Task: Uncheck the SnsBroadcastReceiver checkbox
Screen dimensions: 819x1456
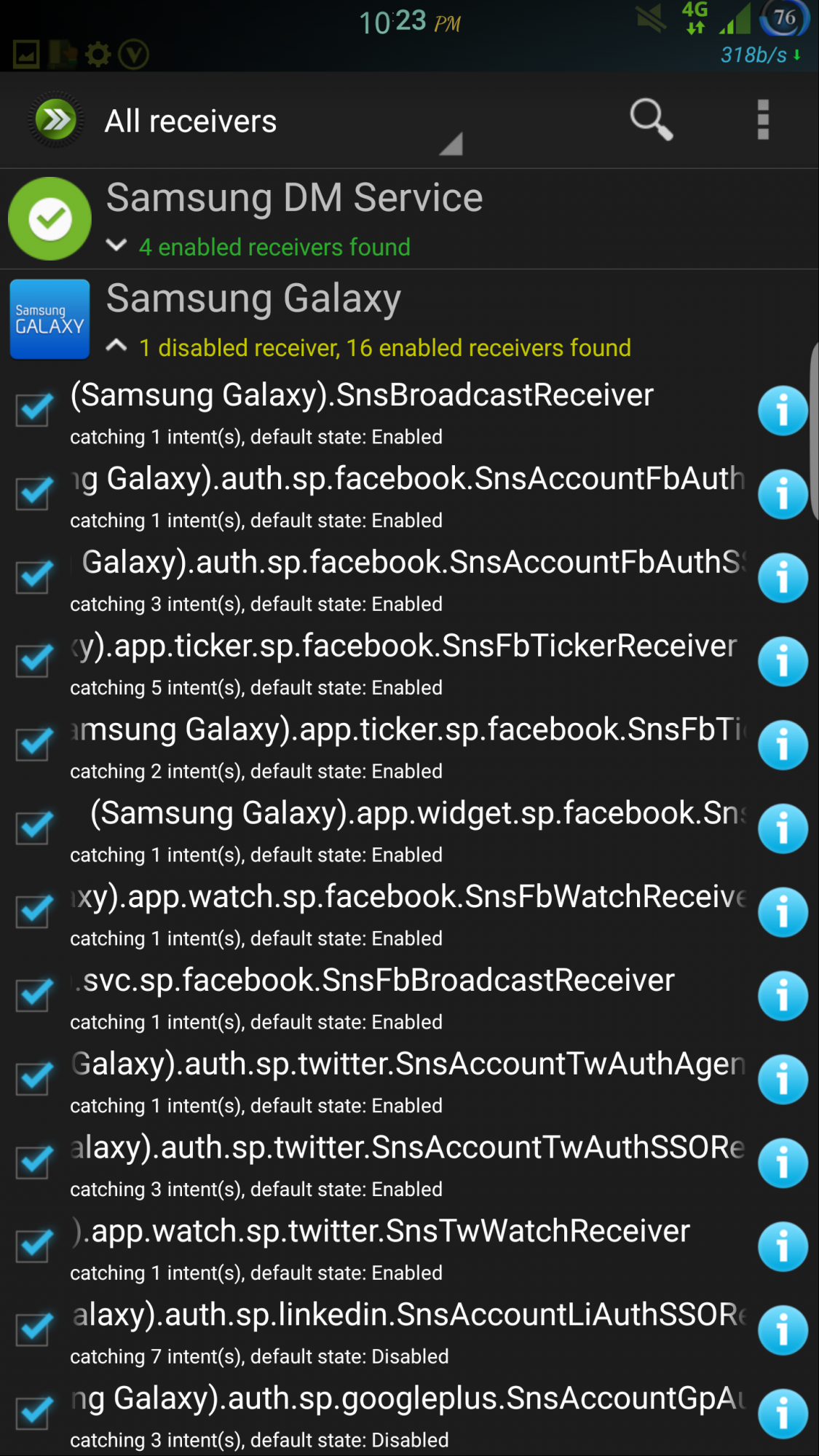Action: (x=34, y=410)
